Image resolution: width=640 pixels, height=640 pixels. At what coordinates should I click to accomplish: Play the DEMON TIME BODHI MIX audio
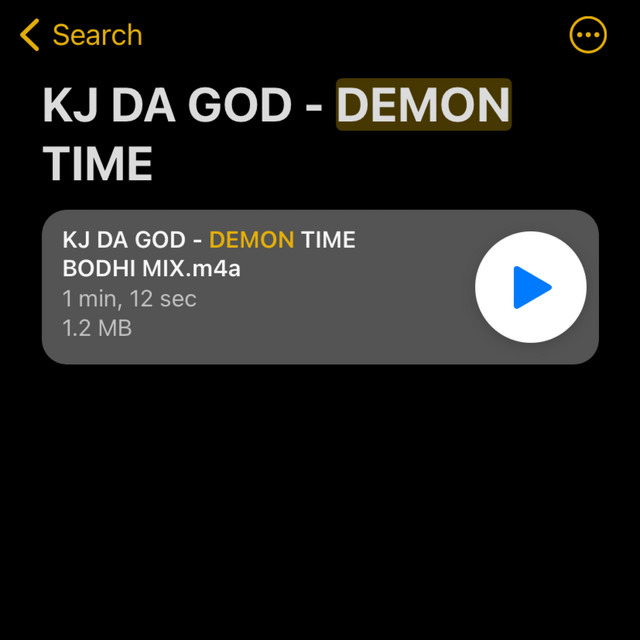point(530,287)
